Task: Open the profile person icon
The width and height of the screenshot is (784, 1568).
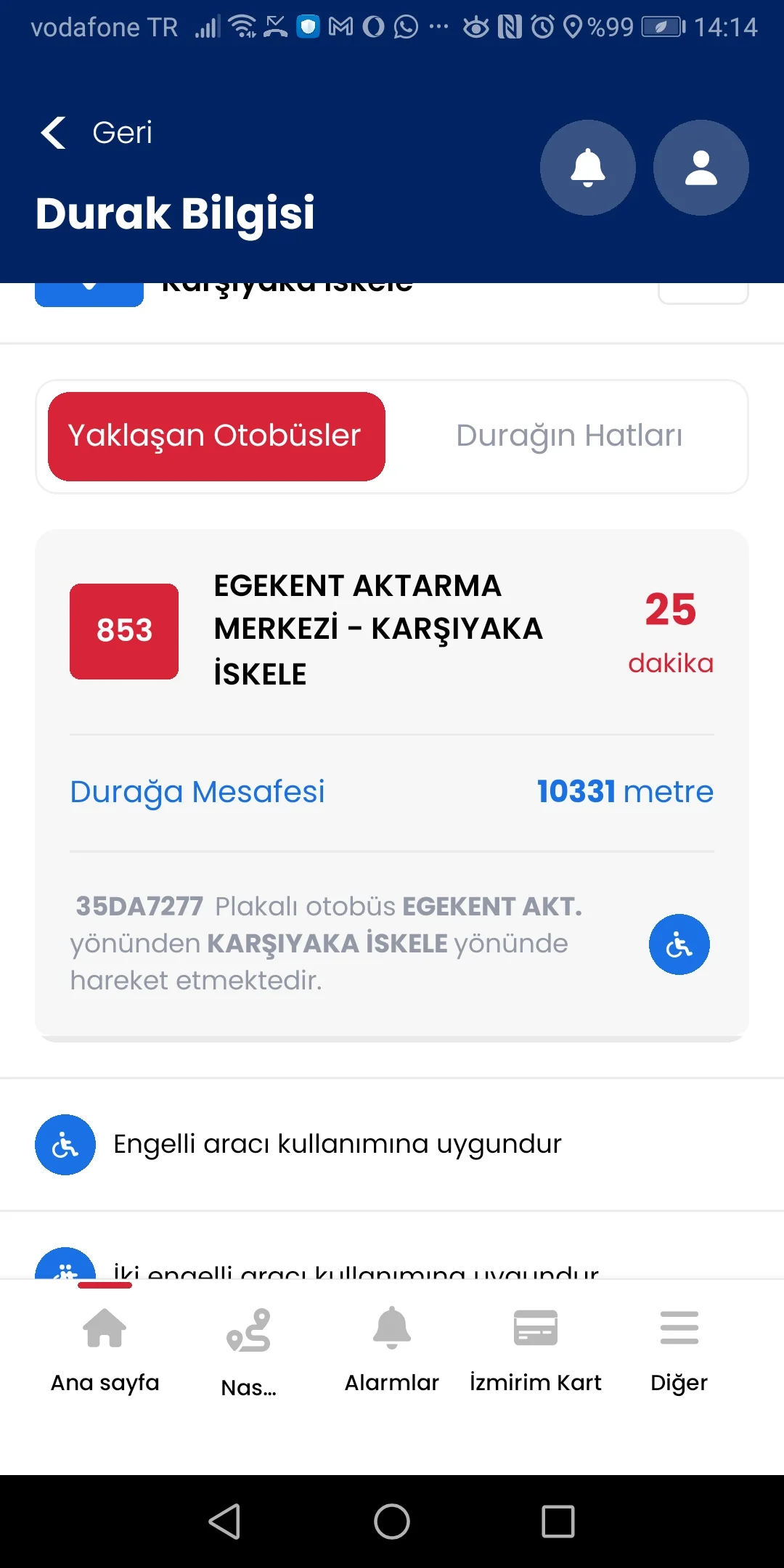Action: click(700, 167)
